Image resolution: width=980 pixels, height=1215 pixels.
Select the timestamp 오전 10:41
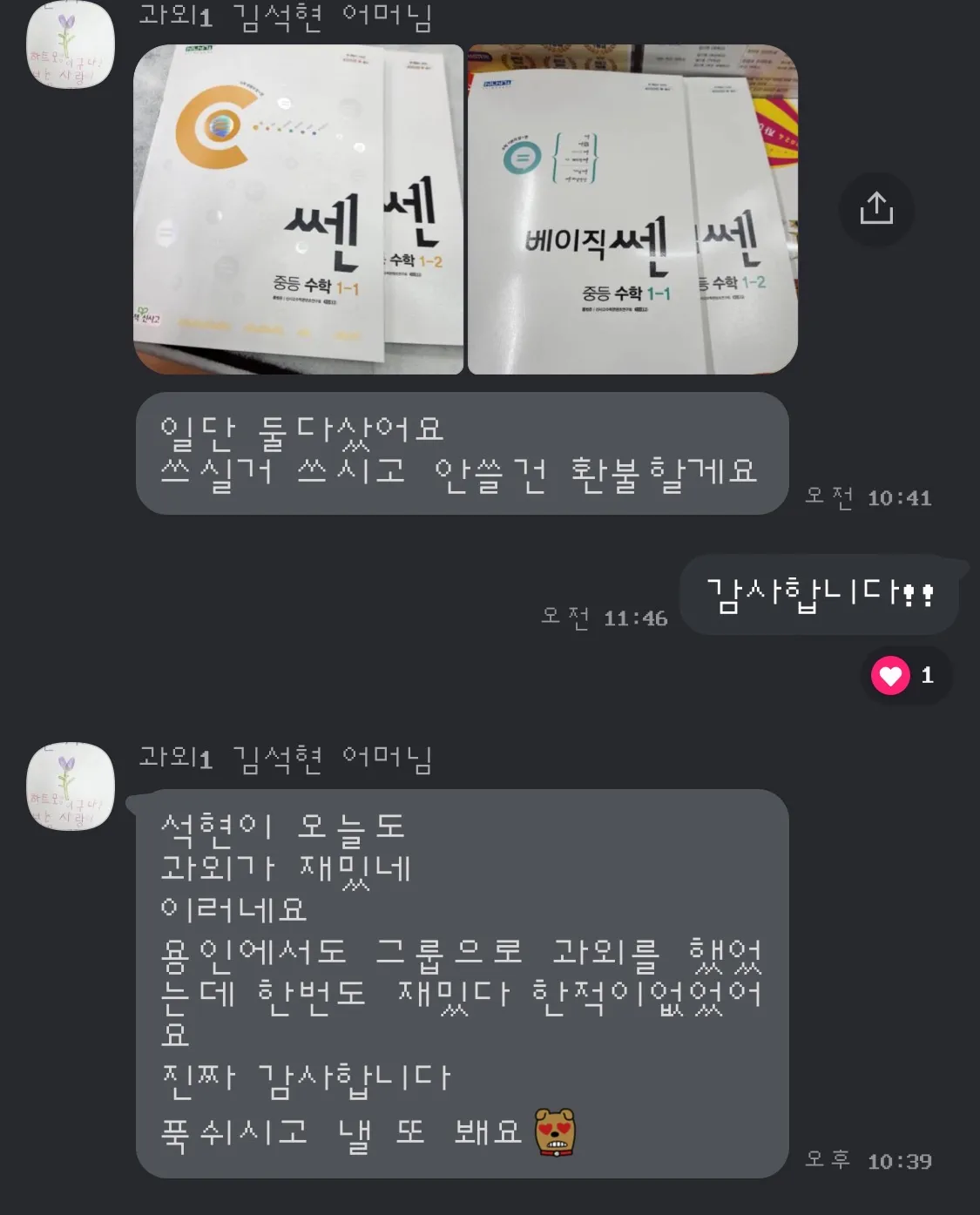coord(867,497)
